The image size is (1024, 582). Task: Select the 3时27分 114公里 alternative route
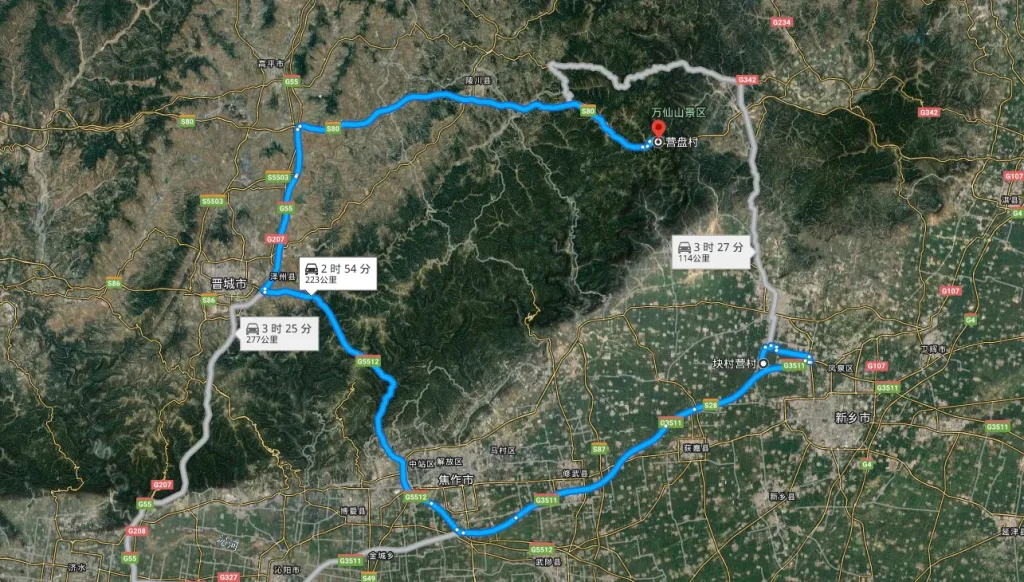(x=710, y=252)
